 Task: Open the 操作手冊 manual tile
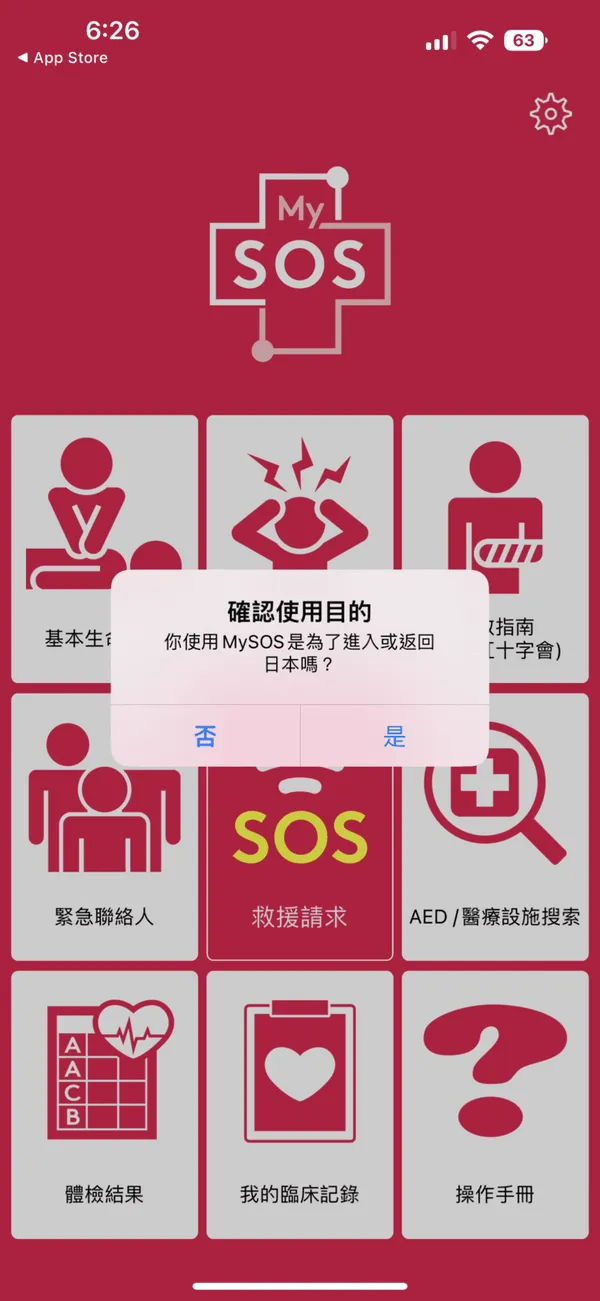tap(495, 1103)
